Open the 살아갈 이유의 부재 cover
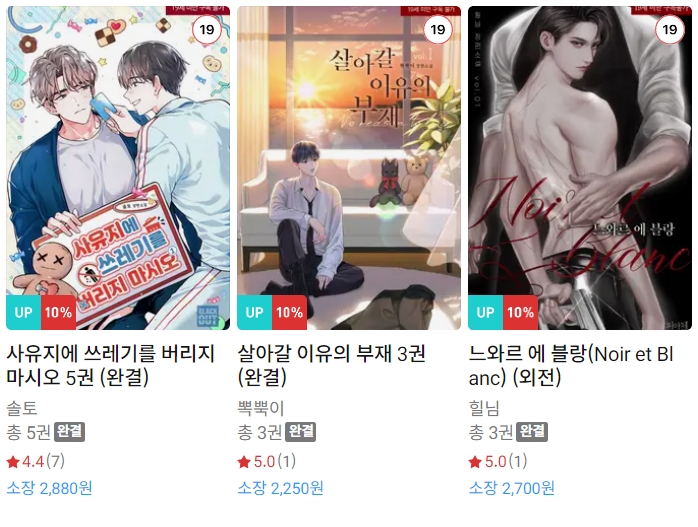The width and height of the screenshot is (698, 527). 349,167
